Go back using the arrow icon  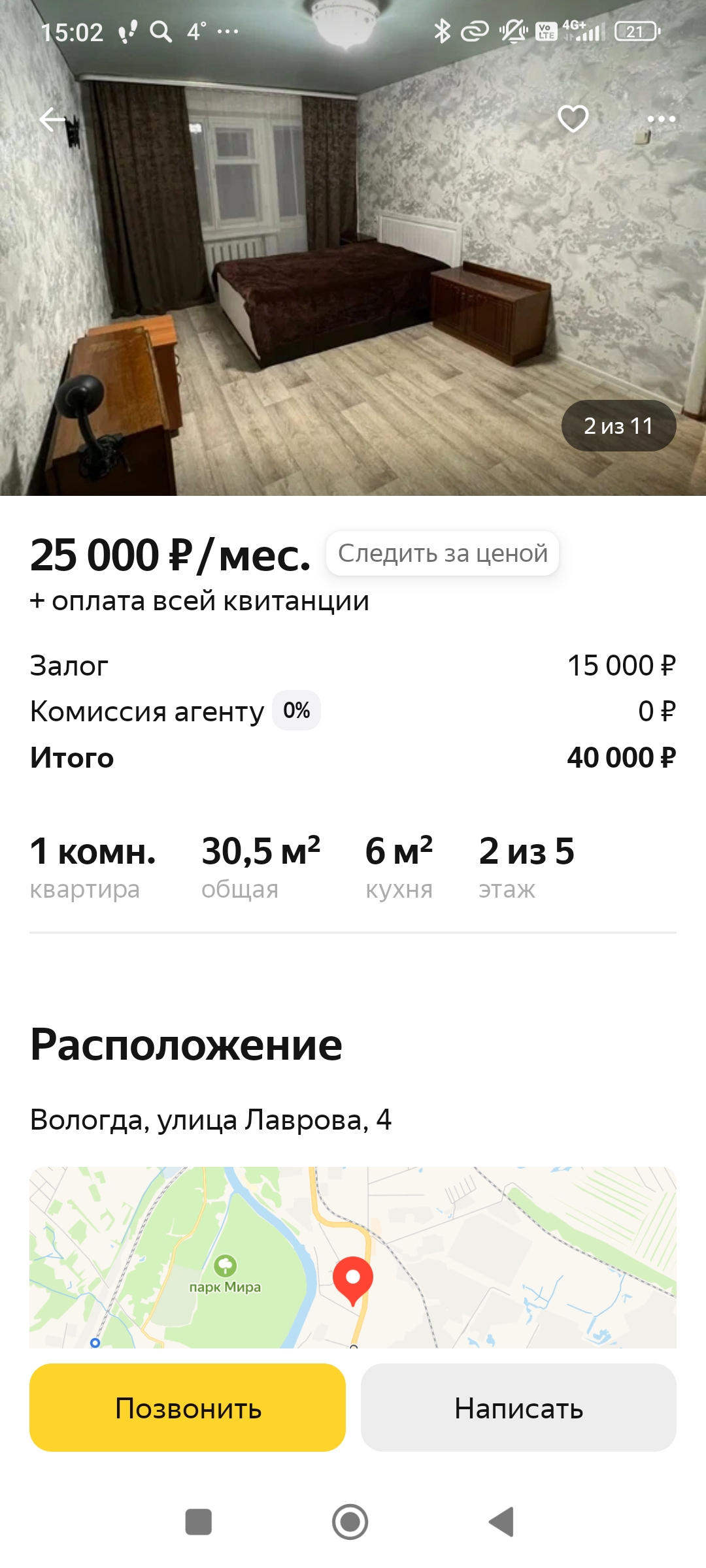coord(52,120)
